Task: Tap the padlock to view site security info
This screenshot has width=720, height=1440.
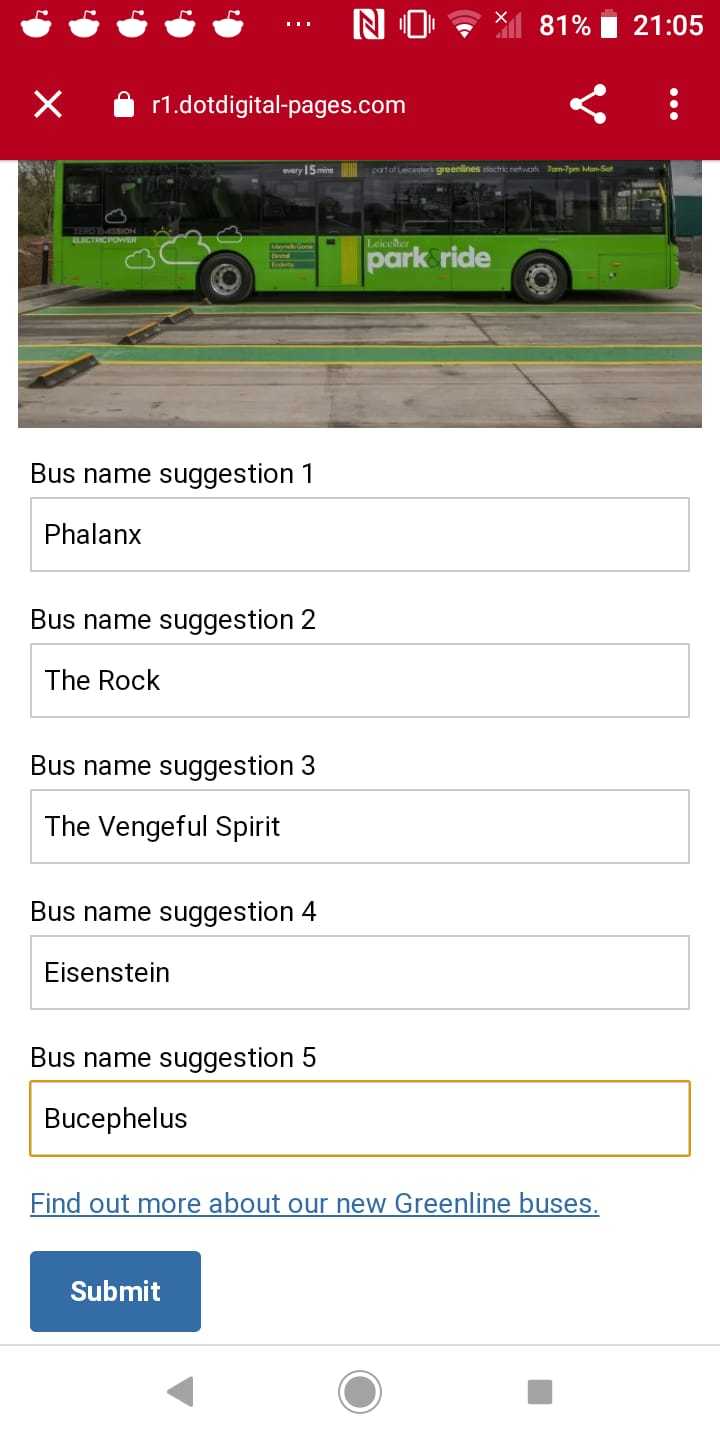Action: (x=121, y=104)
